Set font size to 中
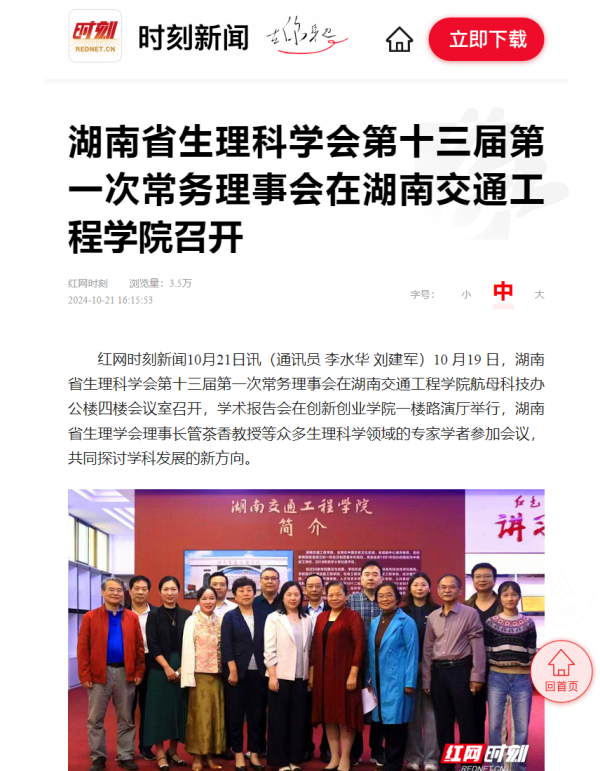Viewport: 600px width, 771px height. 503,292
